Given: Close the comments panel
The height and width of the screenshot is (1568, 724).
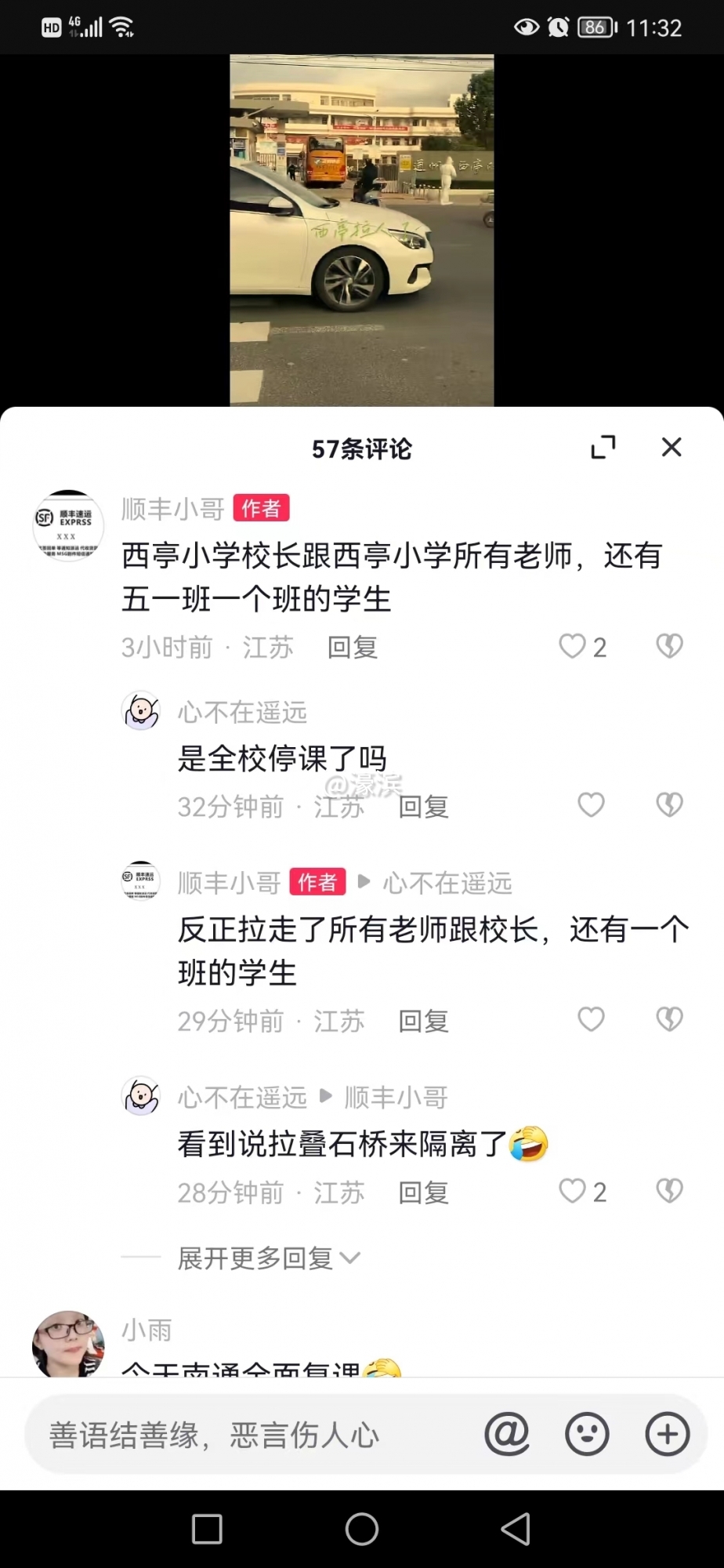Looking at the screenshot, I should [x=672, y=447].
